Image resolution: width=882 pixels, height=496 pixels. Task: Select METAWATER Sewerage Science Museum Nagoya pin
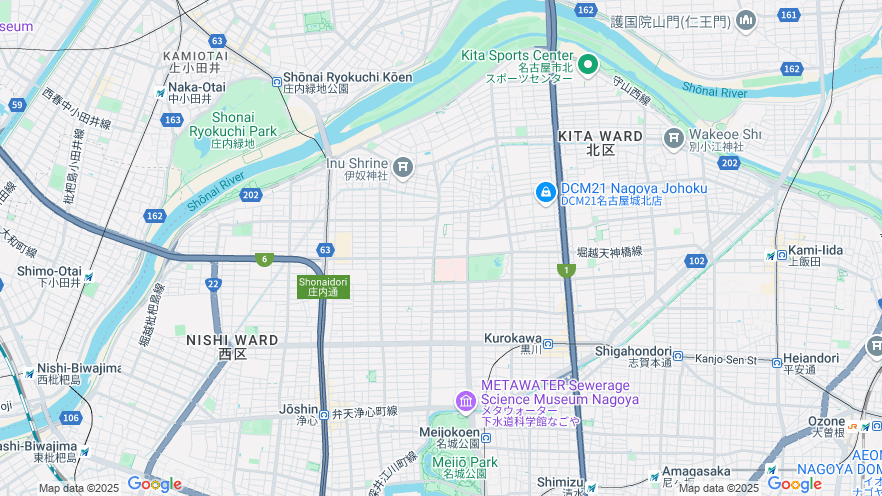(465, 401)
